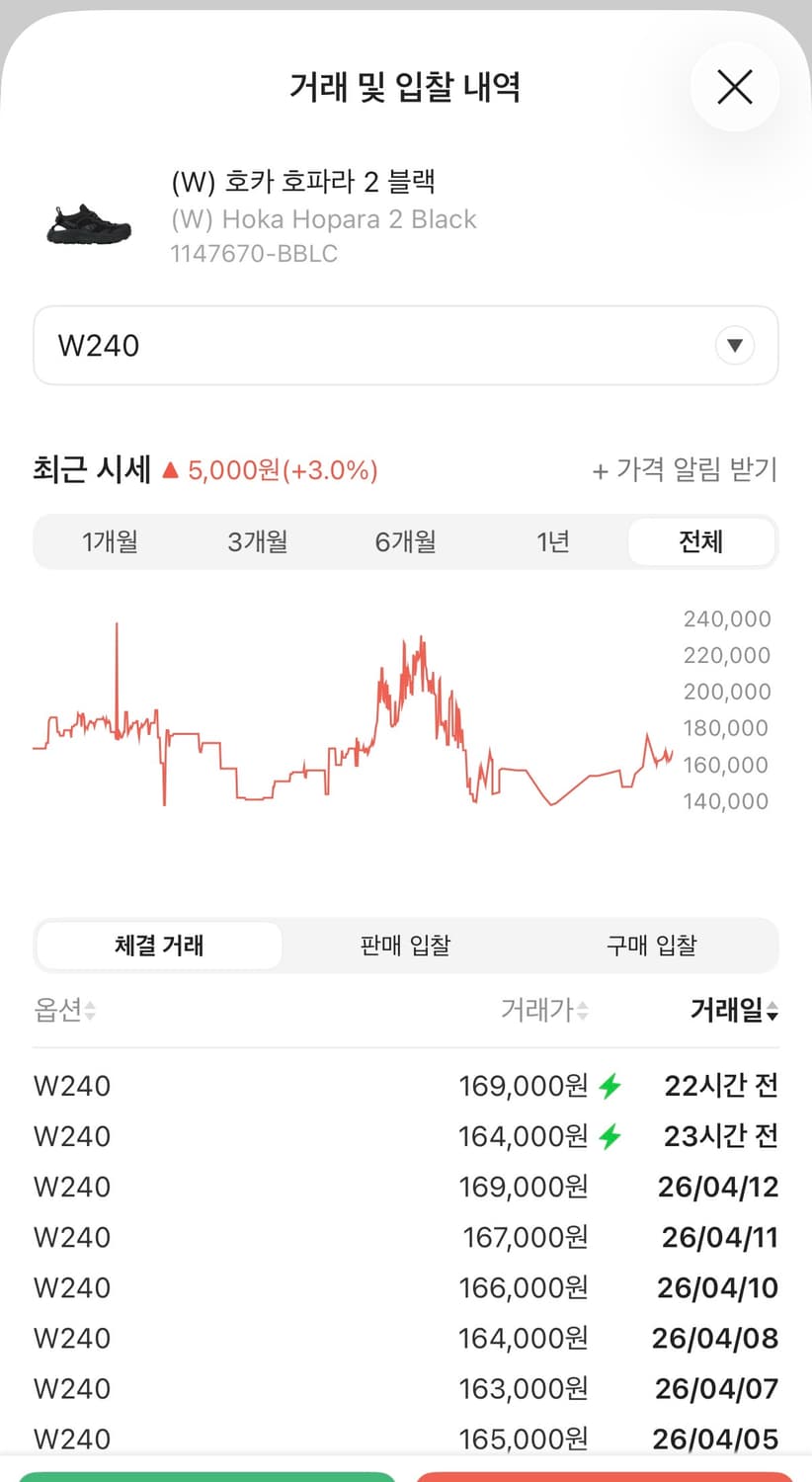
Task: Close the 거래 및 입찰 내역 dialog
Action: pos(735,87)
